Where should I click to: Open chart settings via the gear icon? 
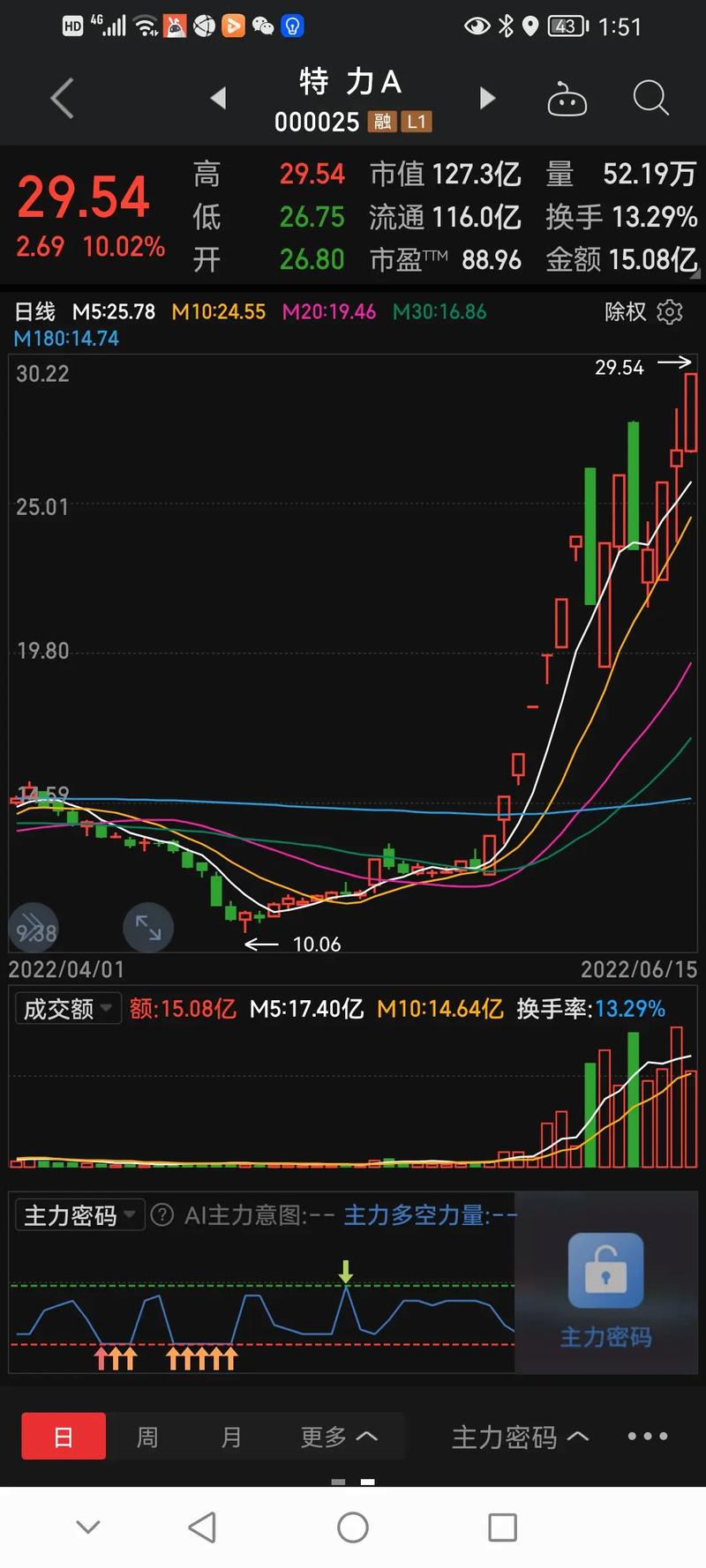(669, 312)
